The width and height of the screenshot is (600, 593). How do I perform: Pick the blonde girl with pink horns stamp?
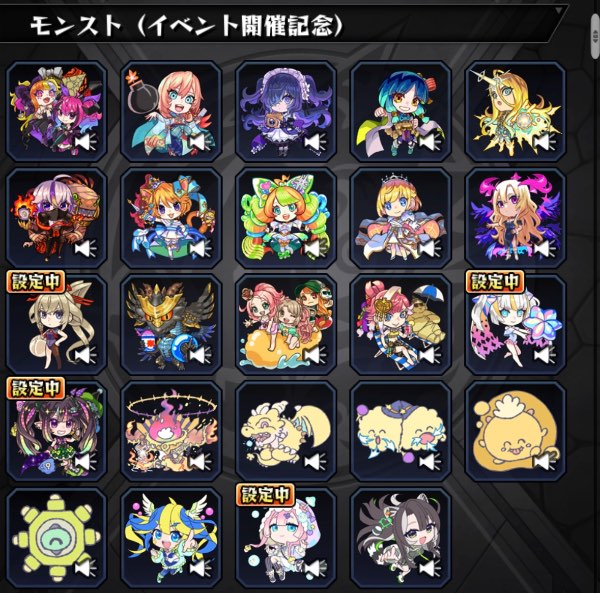point(515,218)
